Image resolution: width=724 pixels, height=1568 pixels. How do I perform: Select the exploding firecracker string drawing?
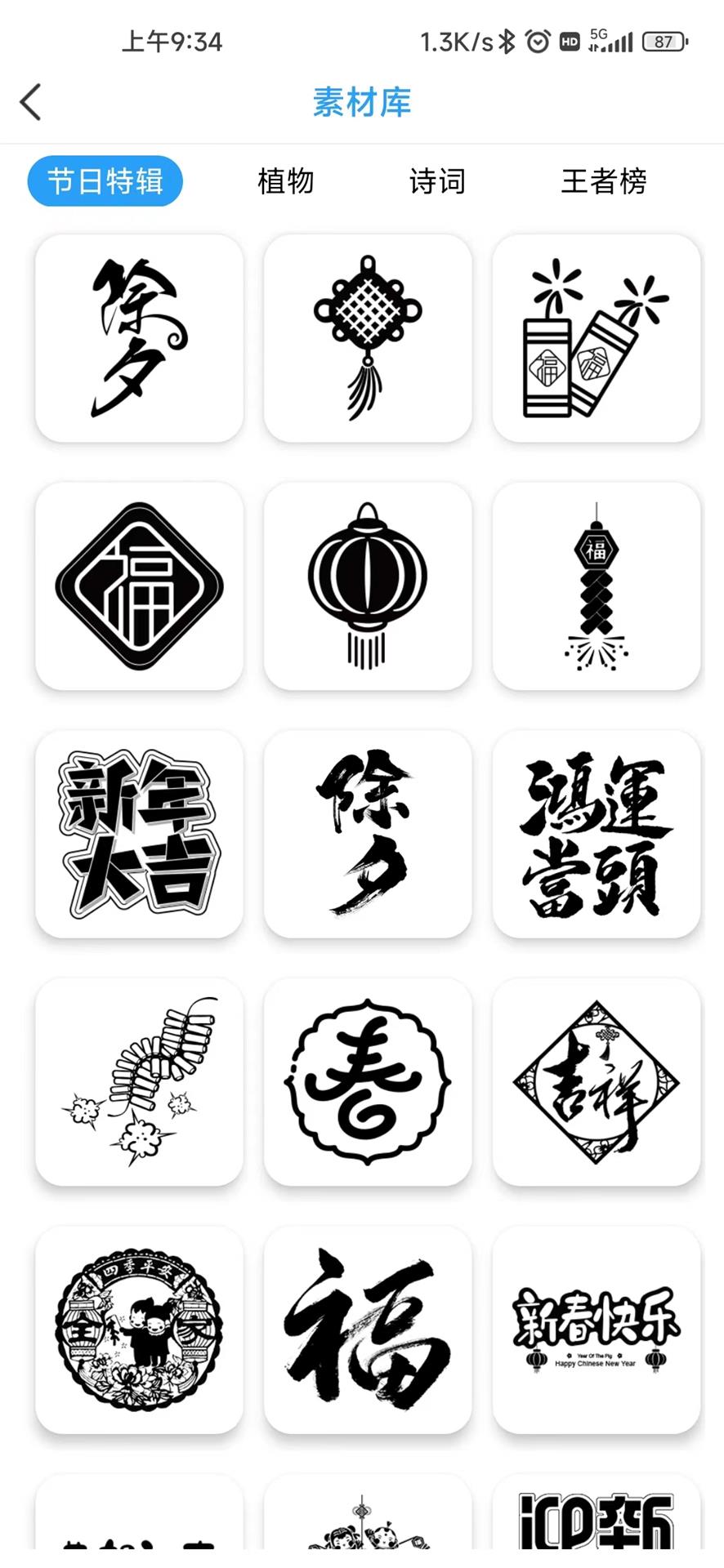coord(139,1081)
